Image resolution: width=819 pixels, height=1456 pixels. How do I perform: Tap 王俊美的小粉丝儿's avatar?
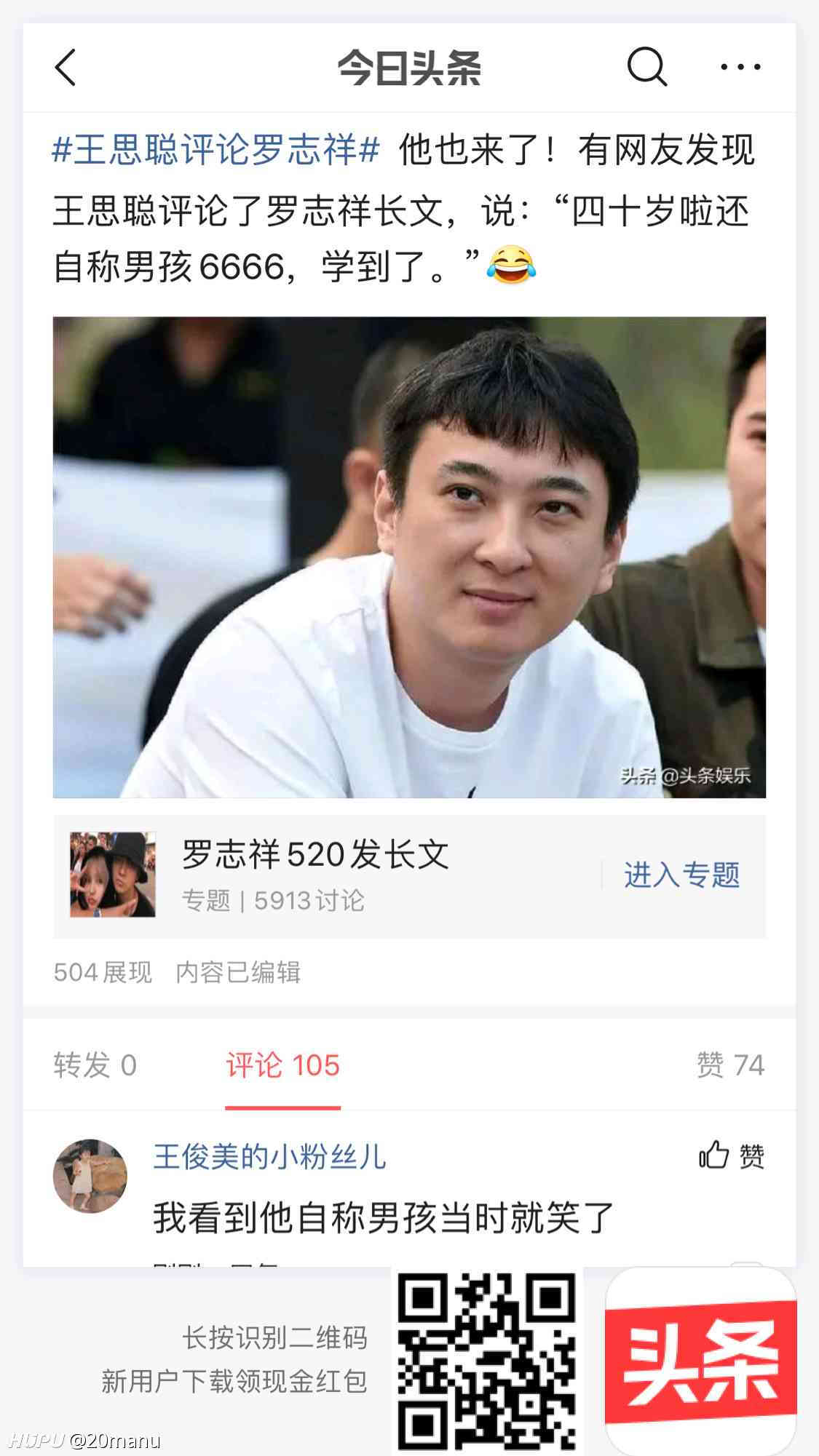[90, 1176]
